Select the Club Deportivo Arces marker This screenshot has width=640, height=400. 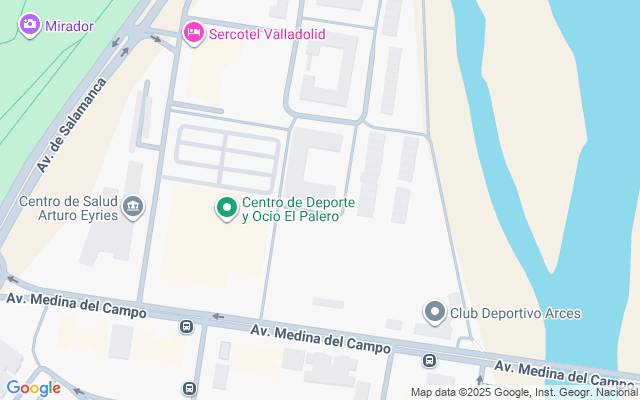(x=434, y=313)
